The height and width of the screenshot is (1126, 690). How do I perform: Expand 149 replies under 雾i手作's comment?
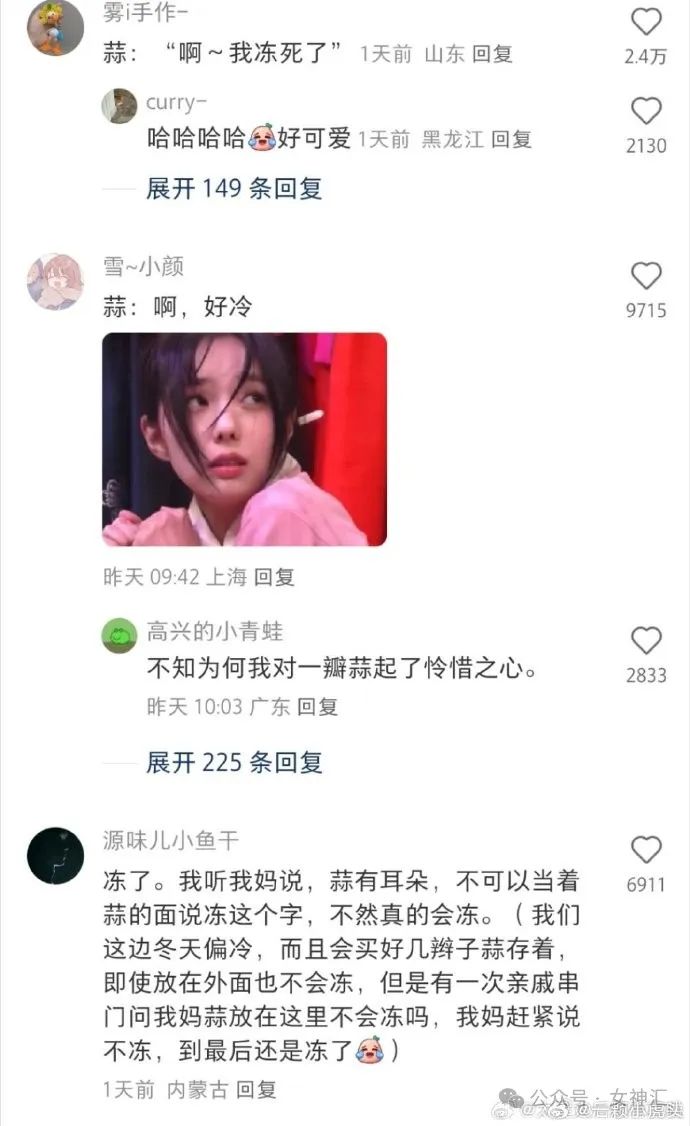pos(234,189)
